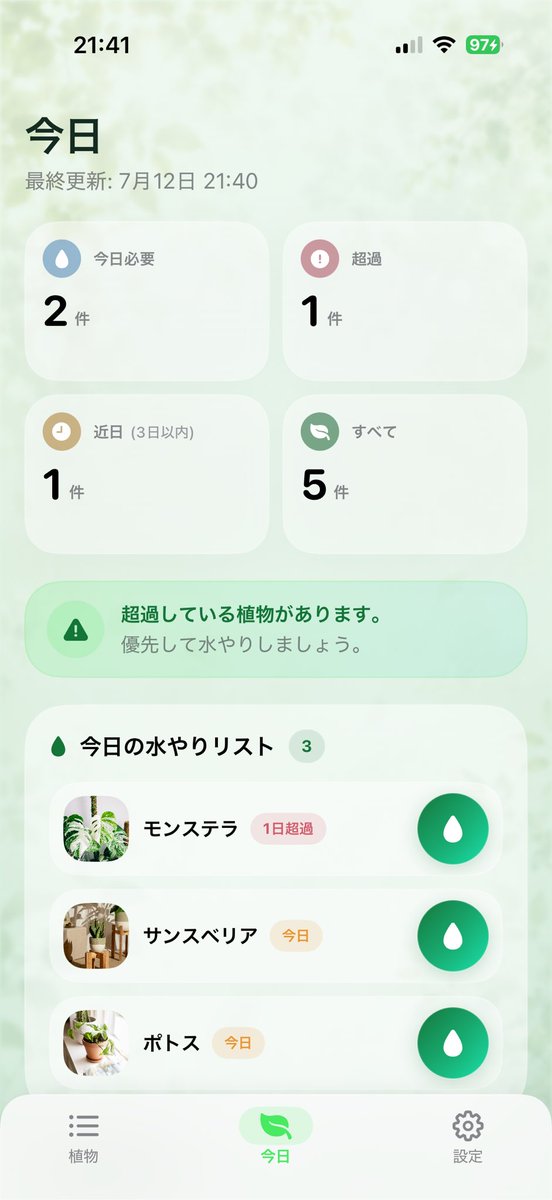Open the 近日 (3日以内) card
The height and width of the screenshot is (1200, 552).
(x=147, y=474)
